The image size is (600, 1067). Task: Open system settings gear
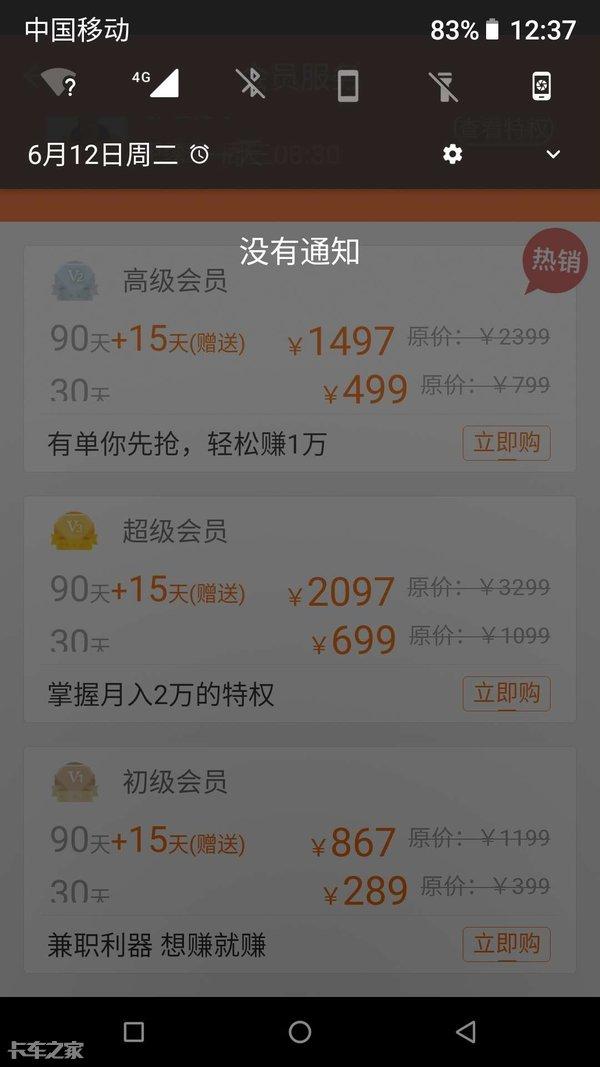click(x=453, y=154)
